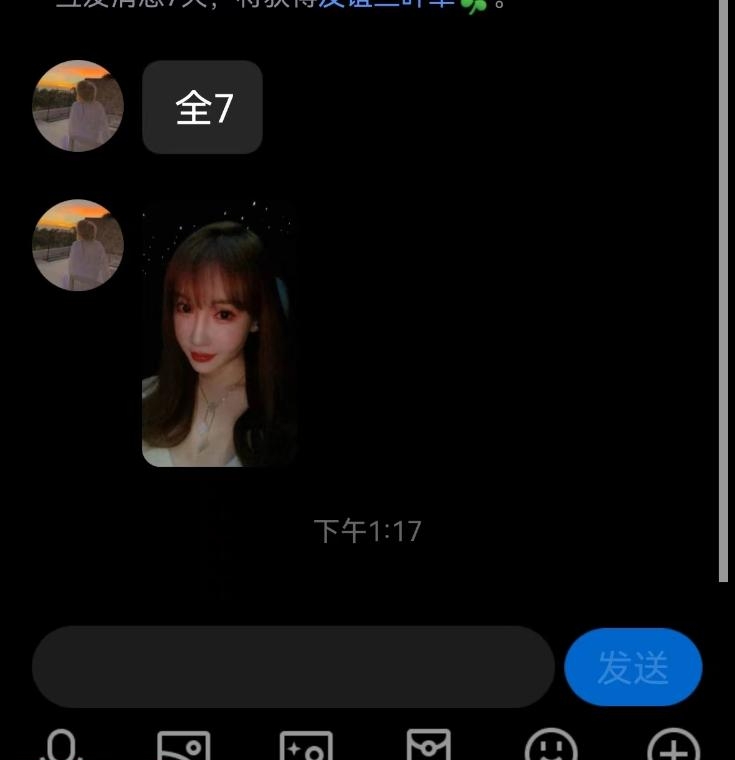Open the photo gallery picker icon
The width and height of the screenshot is (735, 760).
(184, 746)
